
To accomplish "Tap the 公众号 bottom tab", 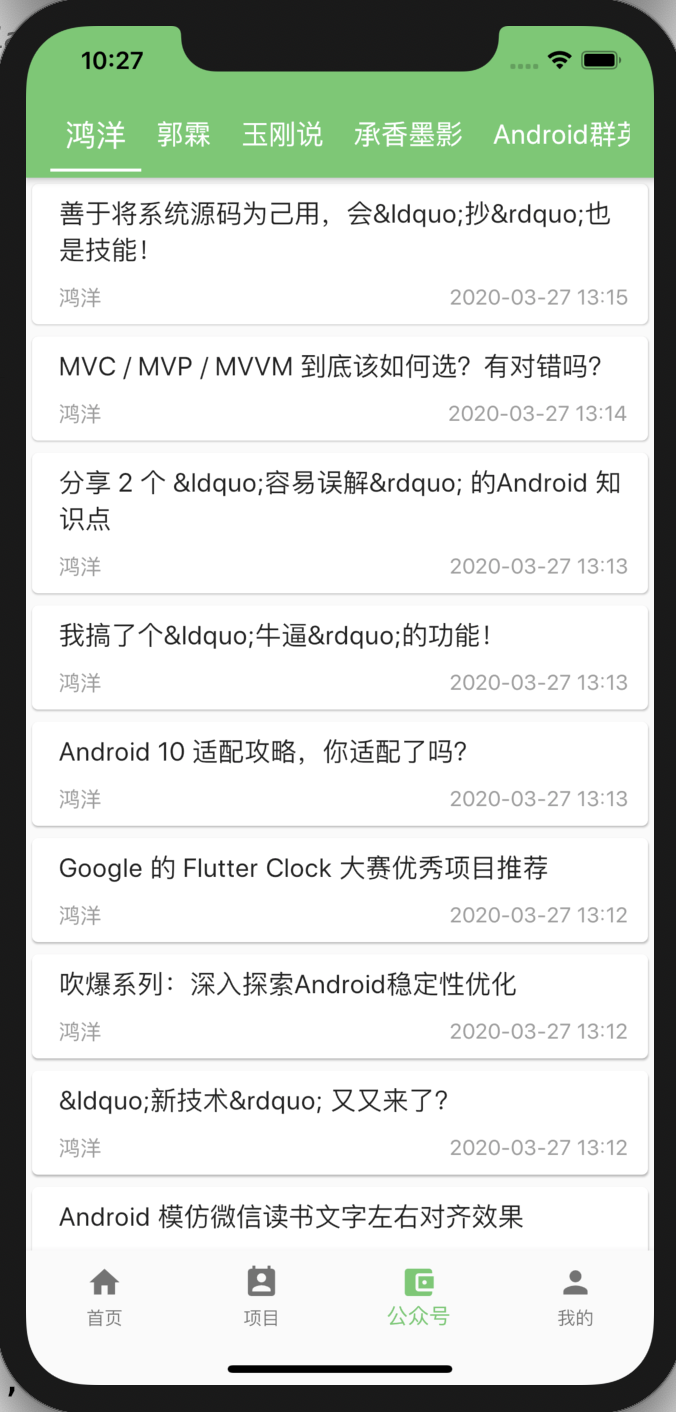I will coord(418,1297).
